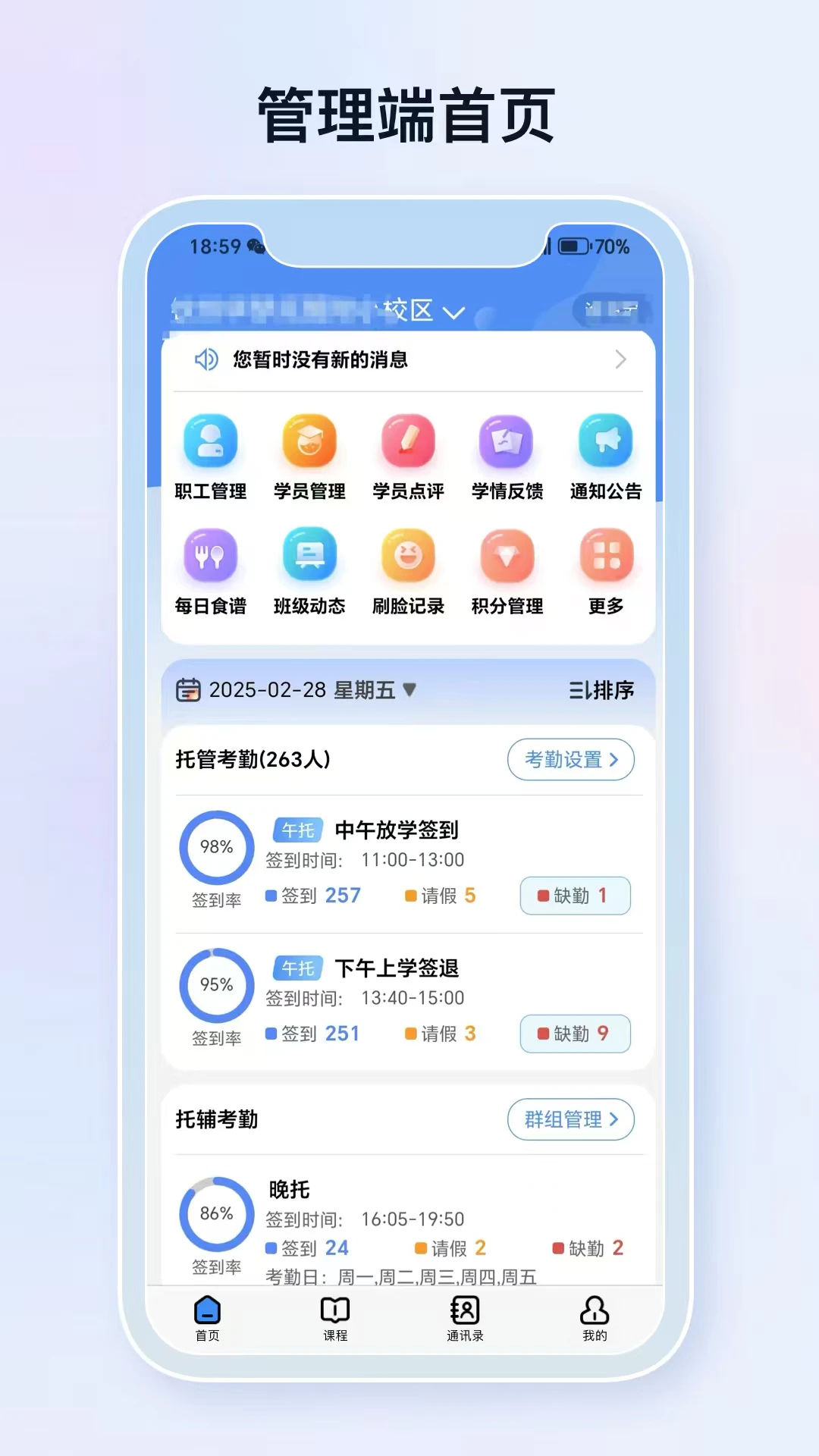Tap the 排序 sorting control
The width and height of the screenshot is (819, 1456).
pyautogui.click(x=599, y=690)
